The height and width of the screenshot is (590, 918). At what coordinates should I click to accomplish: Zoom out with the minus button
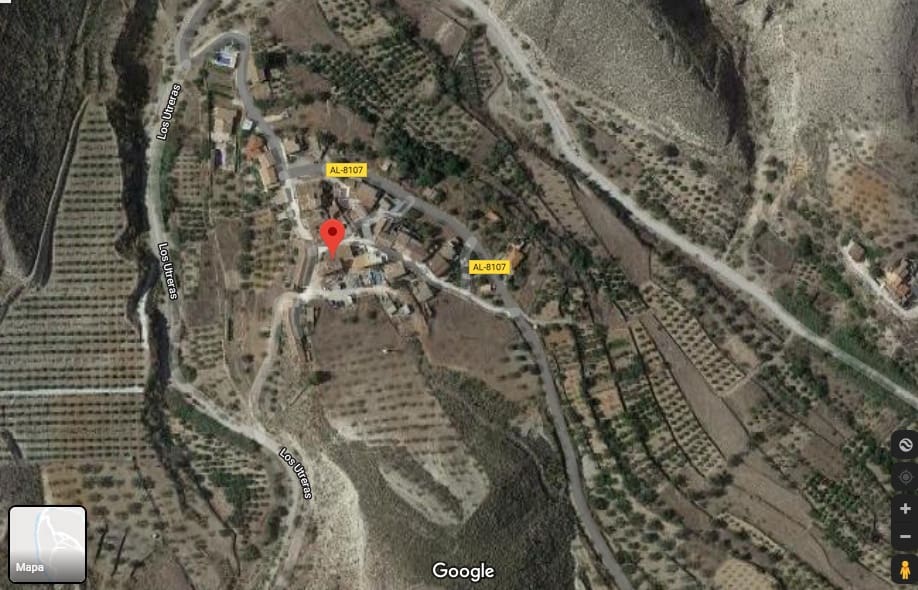click(x=904, y=537)
